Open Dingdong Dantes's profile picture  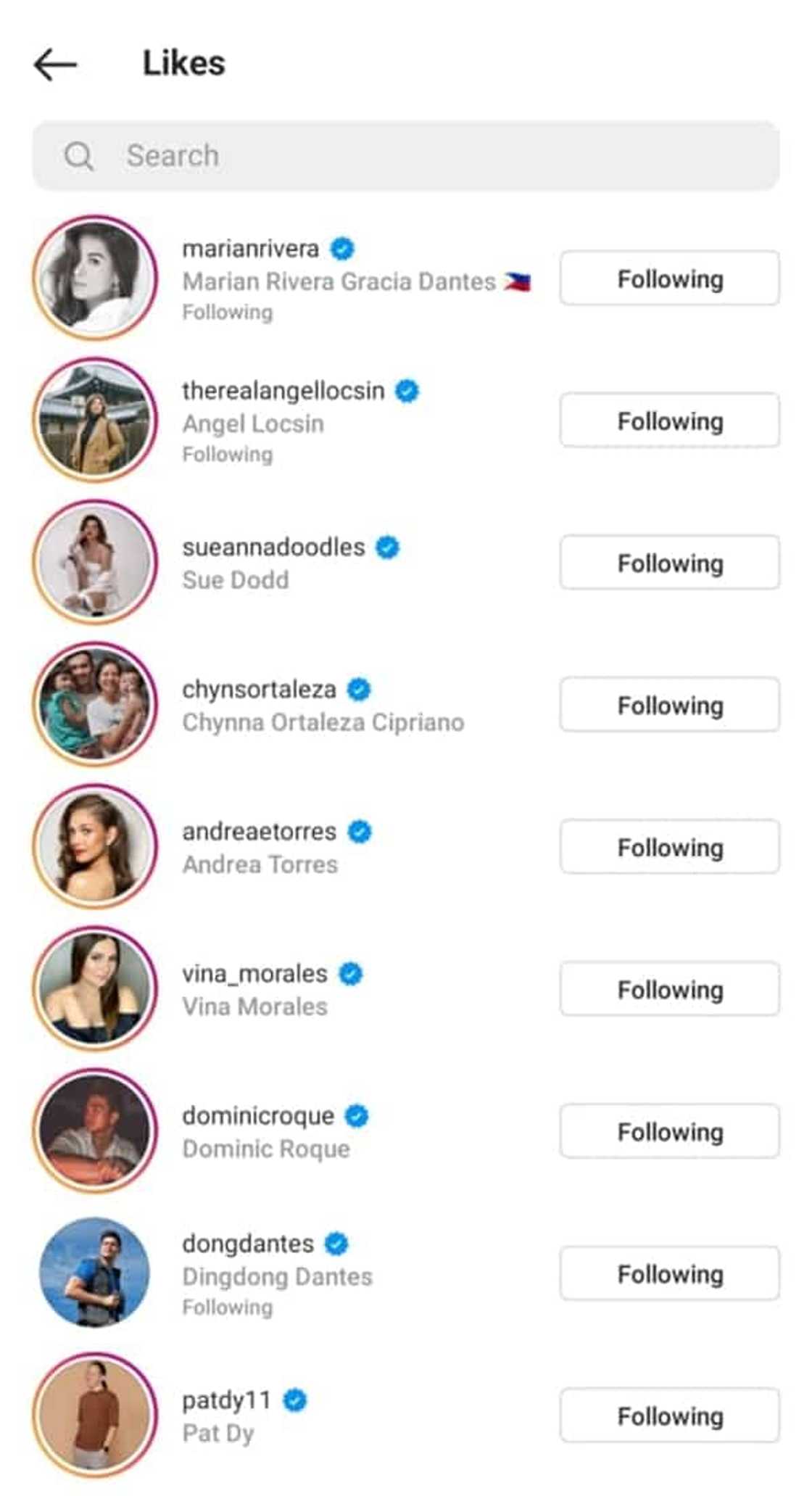95,1273
